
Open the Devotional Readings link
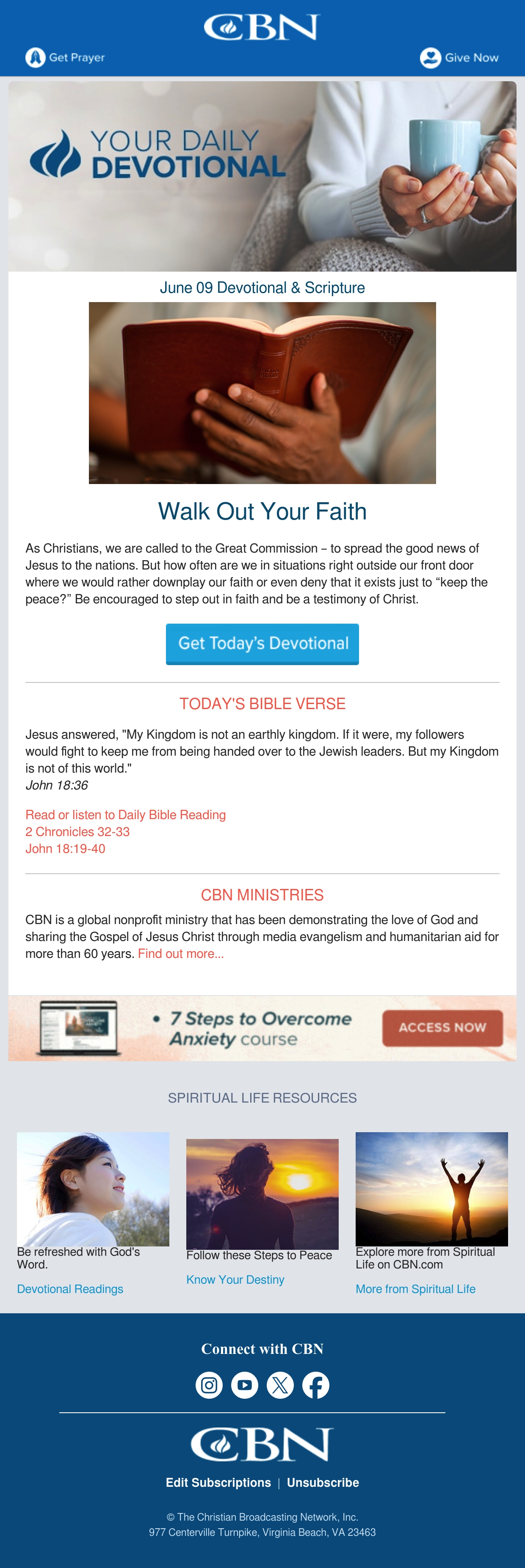pyautogui.click(x=70, y=1289)
